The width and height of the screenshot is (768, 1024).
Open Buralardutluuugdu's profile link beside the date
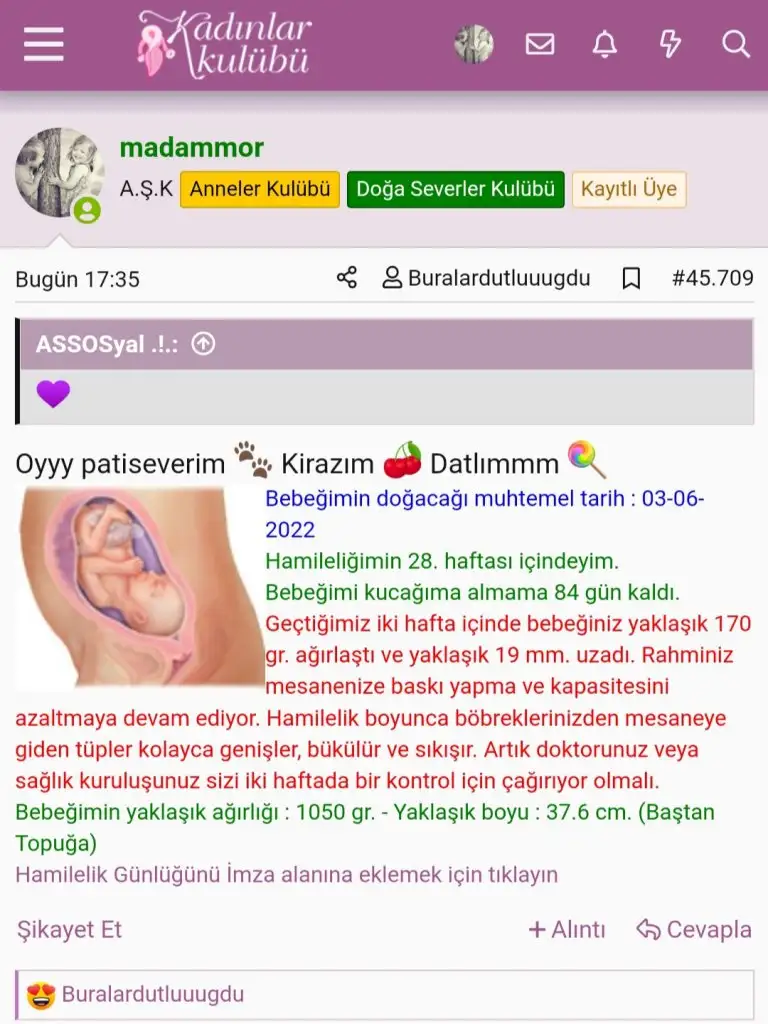coord(487,278)
